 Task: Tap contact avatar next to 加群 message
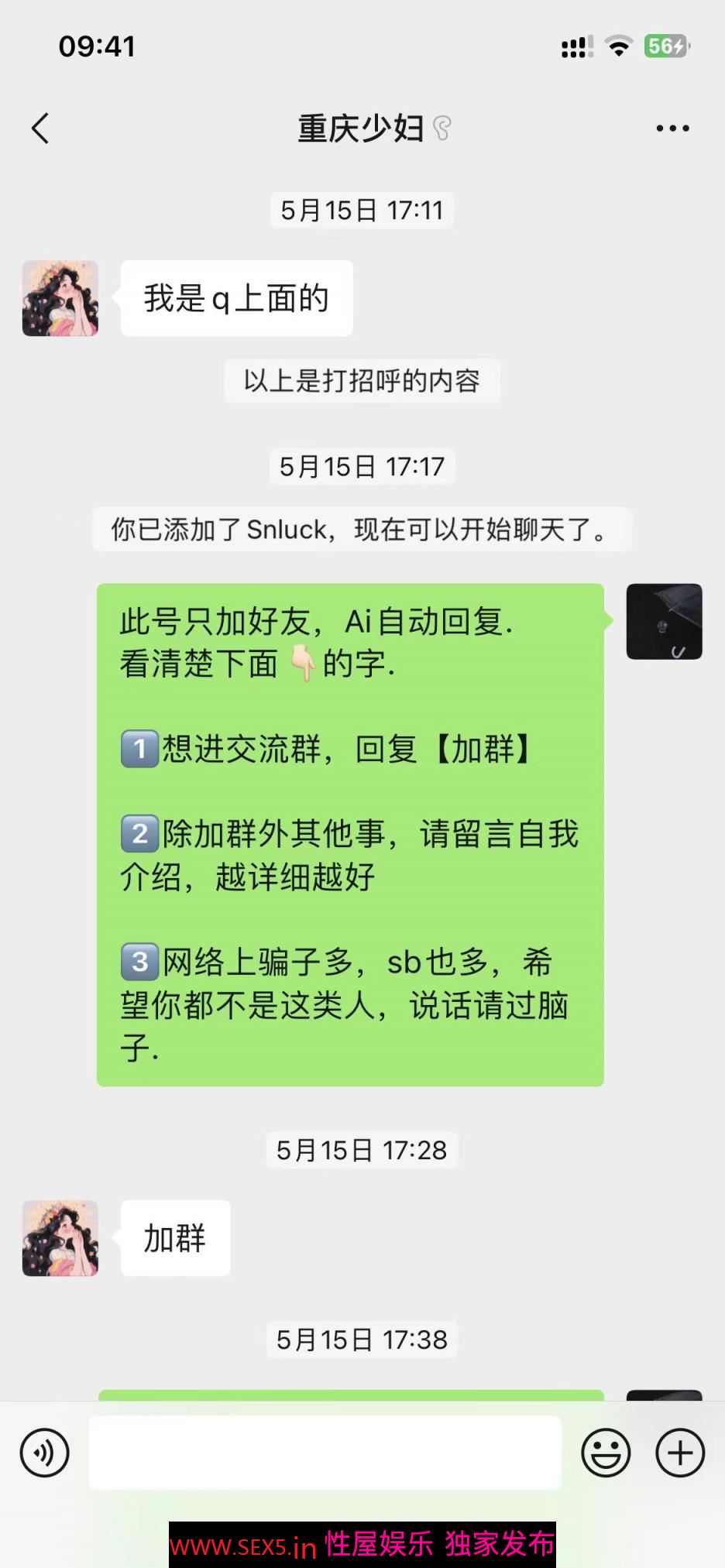[60, 1238]
